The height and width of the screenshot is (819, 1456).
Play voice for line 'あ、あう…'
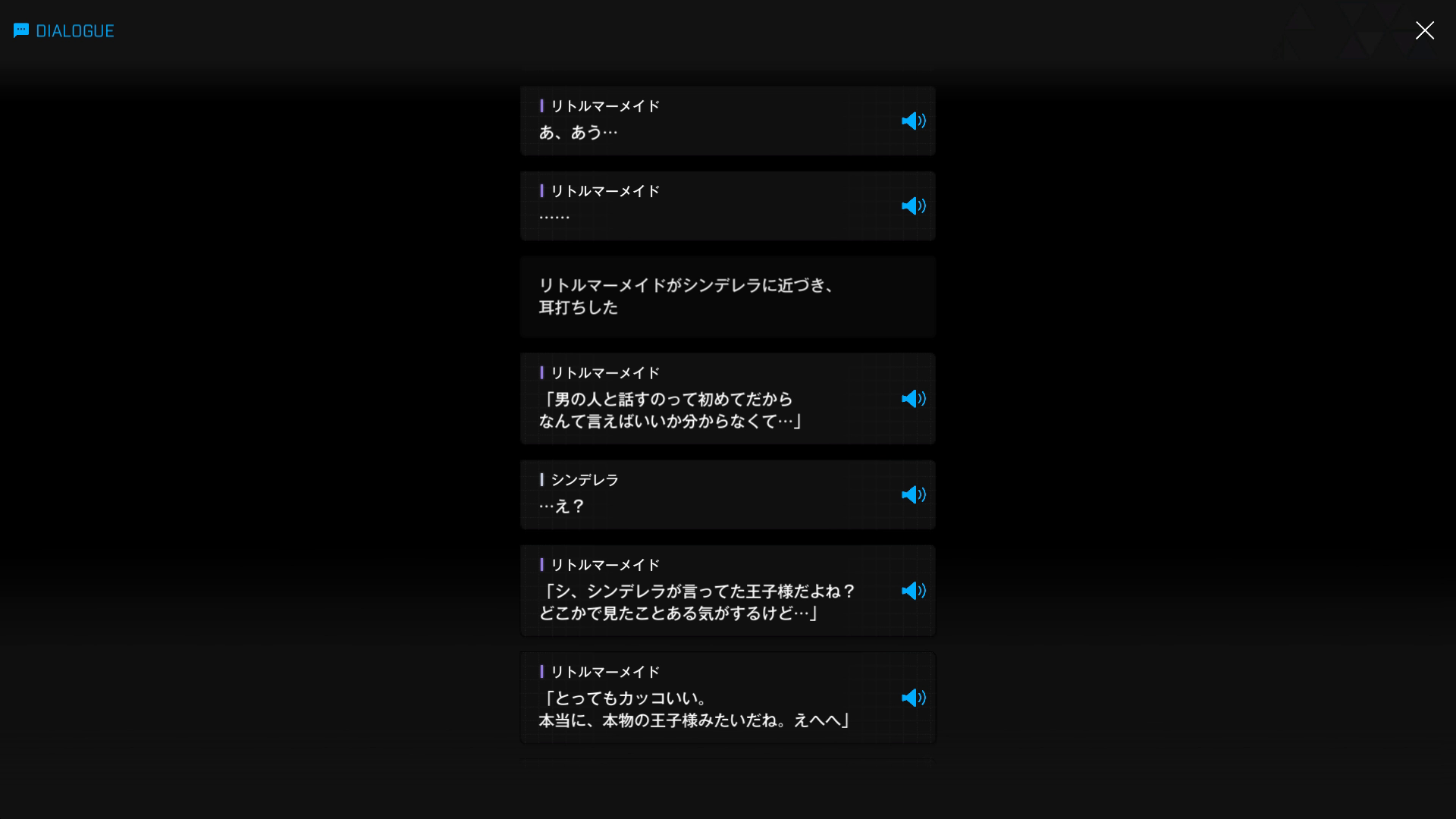click(x=913, y=121)
